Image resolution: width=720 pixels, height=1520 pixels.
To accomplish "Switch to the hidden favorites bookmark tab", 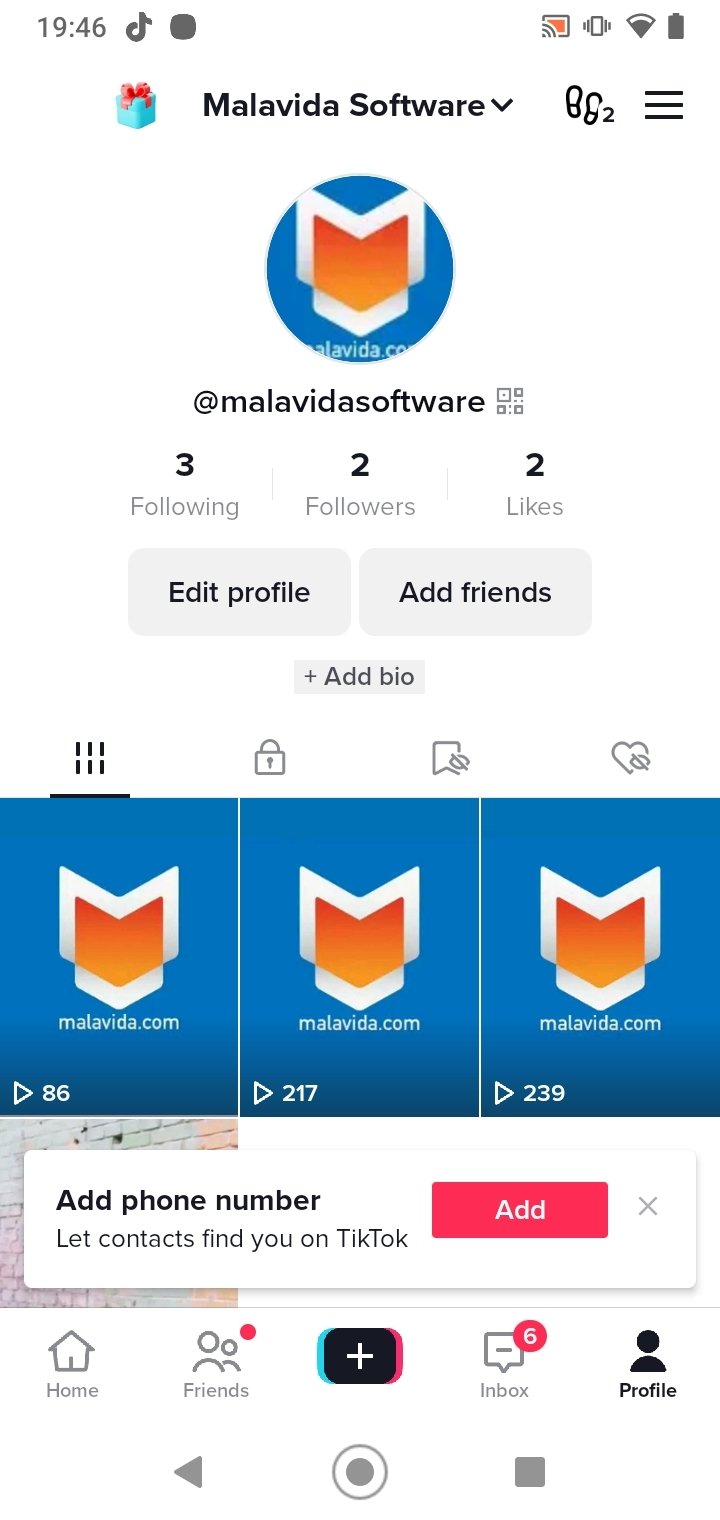I will [x=450, y=758].
